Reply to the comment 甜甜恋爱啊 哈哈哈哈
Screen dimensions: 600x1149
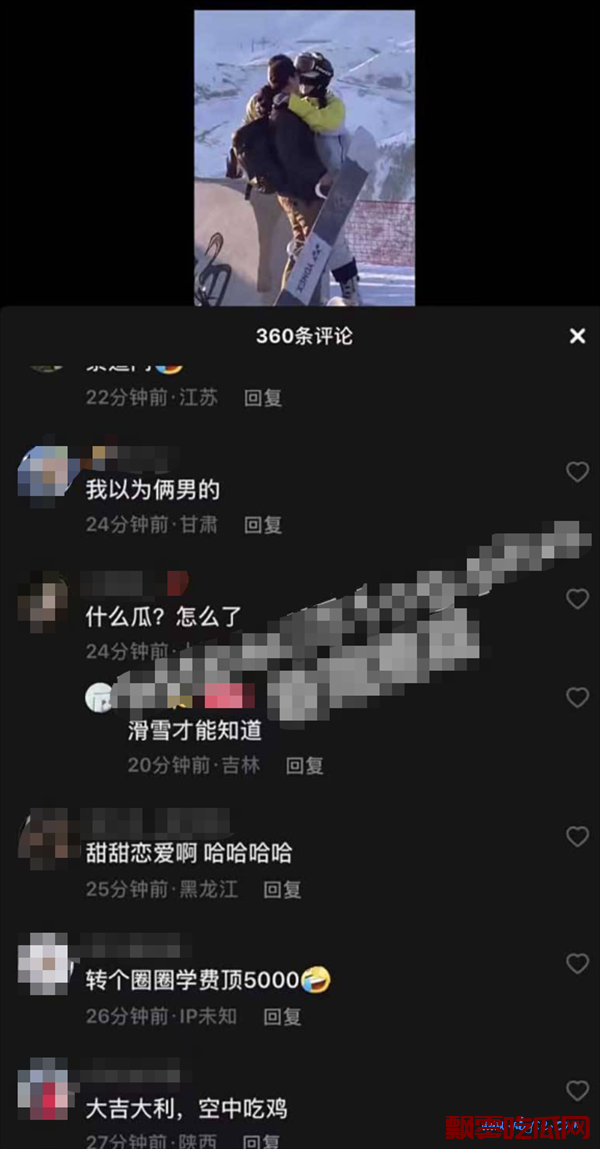[282, 889]
